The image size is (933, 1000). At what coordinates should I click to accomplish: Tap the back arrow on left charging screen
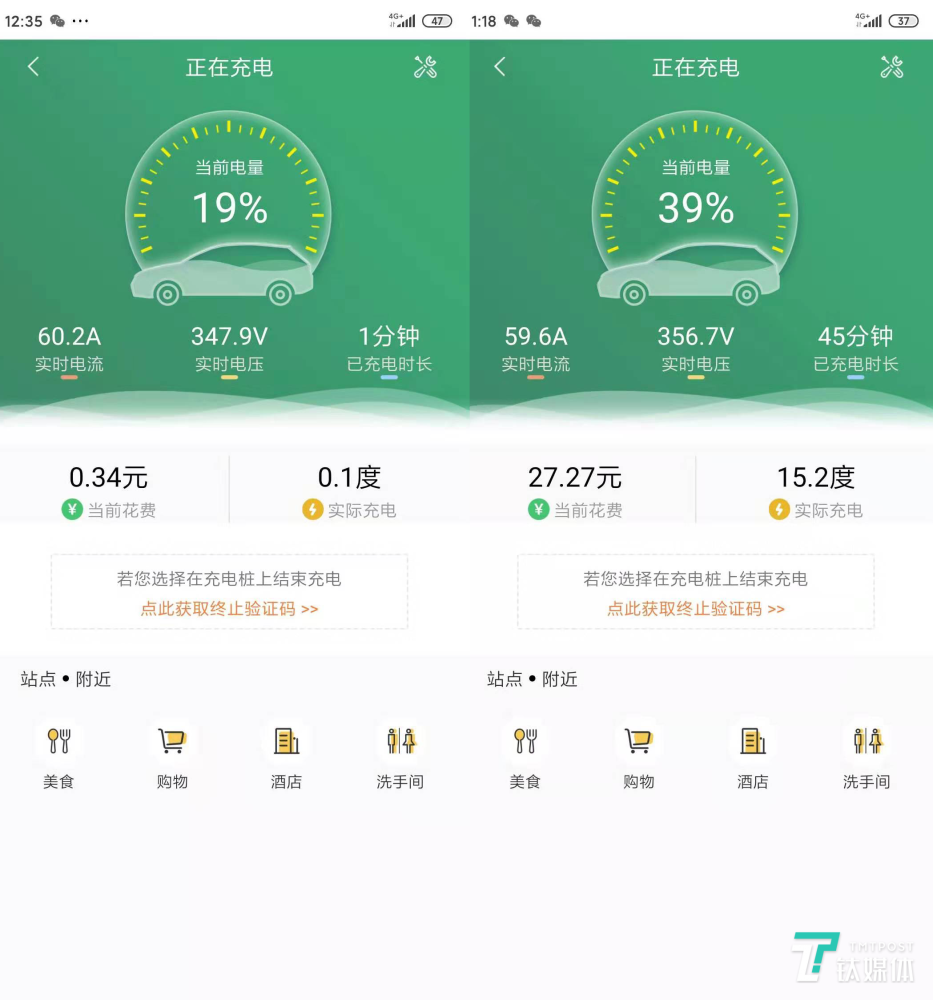pos(33,67)
